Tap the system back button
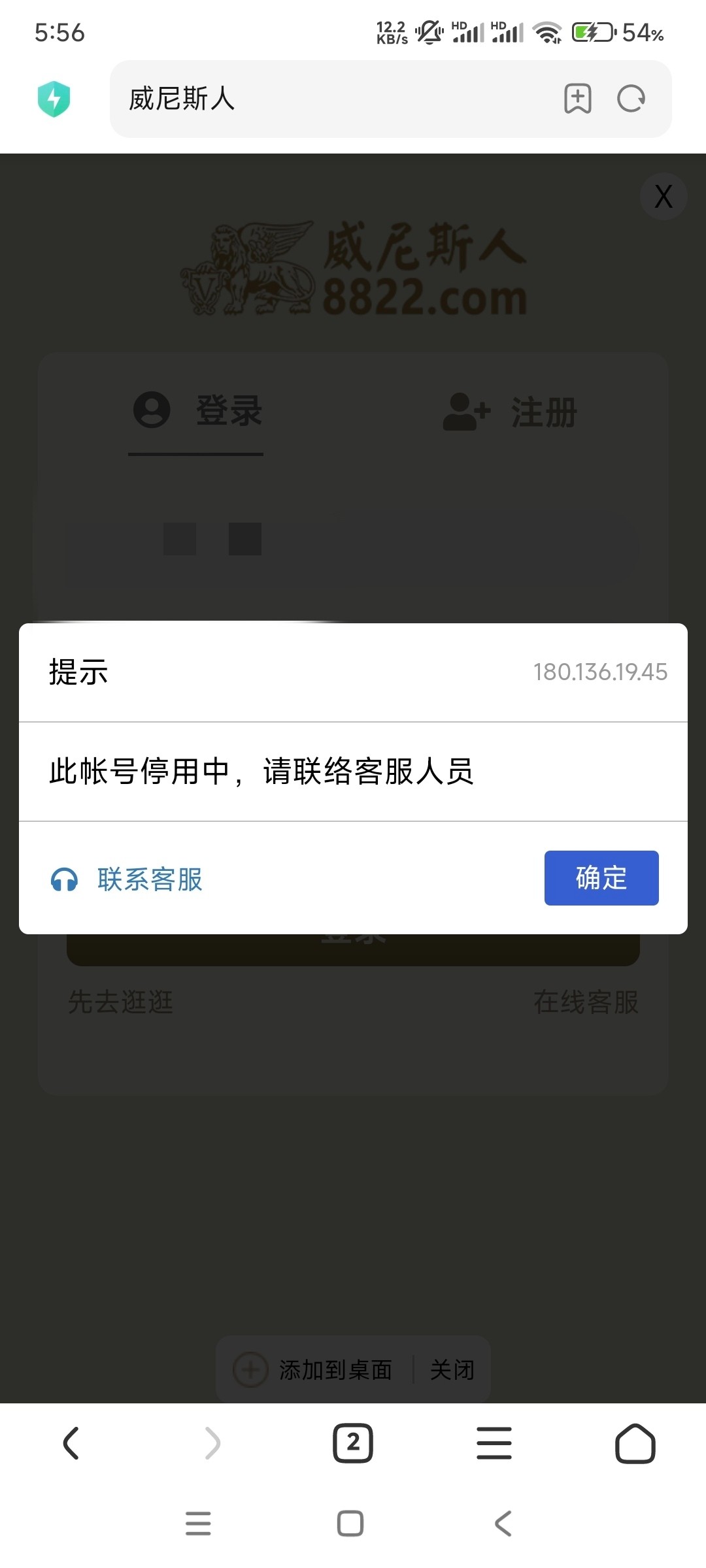Image resolution: width=706 pixels, height=1568 pixels. [503, 1524]
